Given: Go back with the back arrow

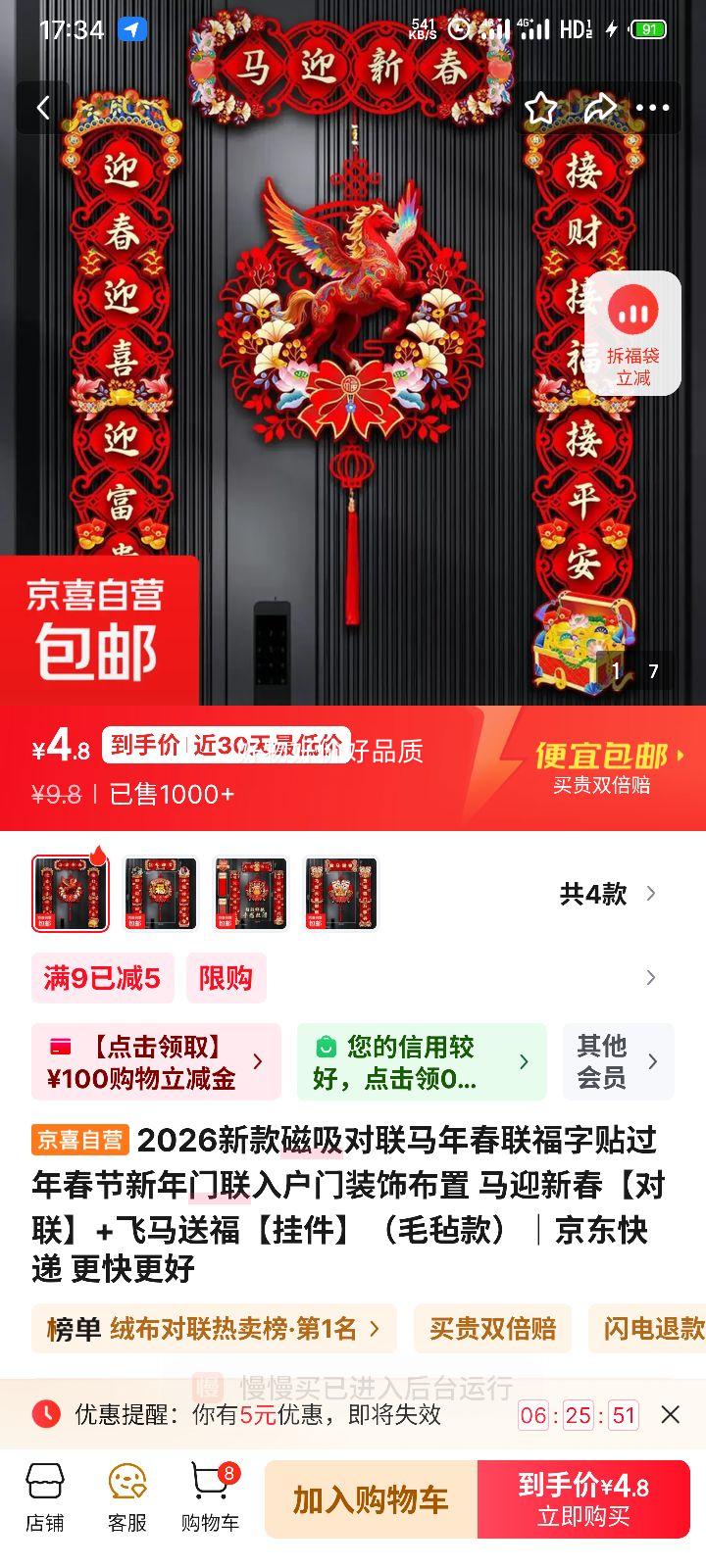Looking at the screenshot, I should coord(43,108).
